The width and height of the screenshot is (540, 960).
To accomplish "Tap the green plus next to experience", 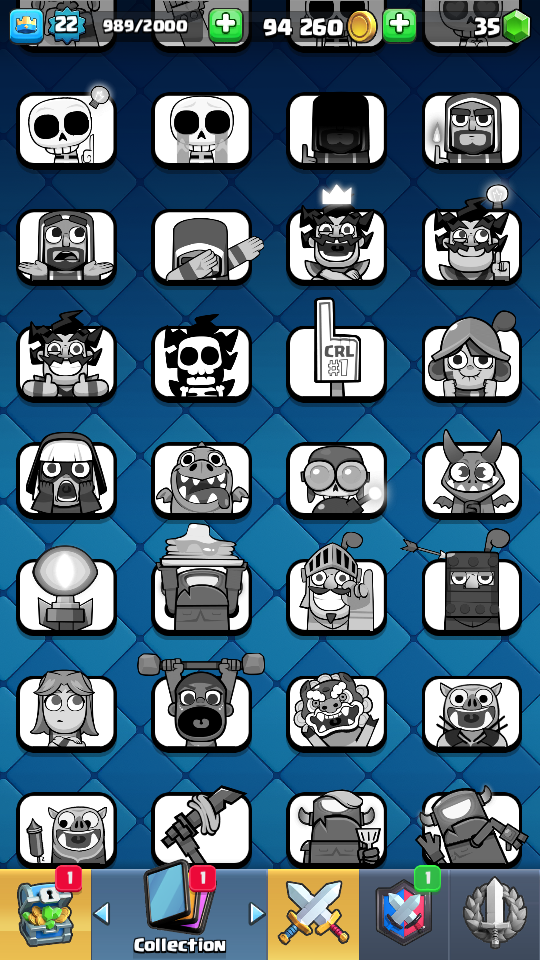I will click(x=225, y=26).
